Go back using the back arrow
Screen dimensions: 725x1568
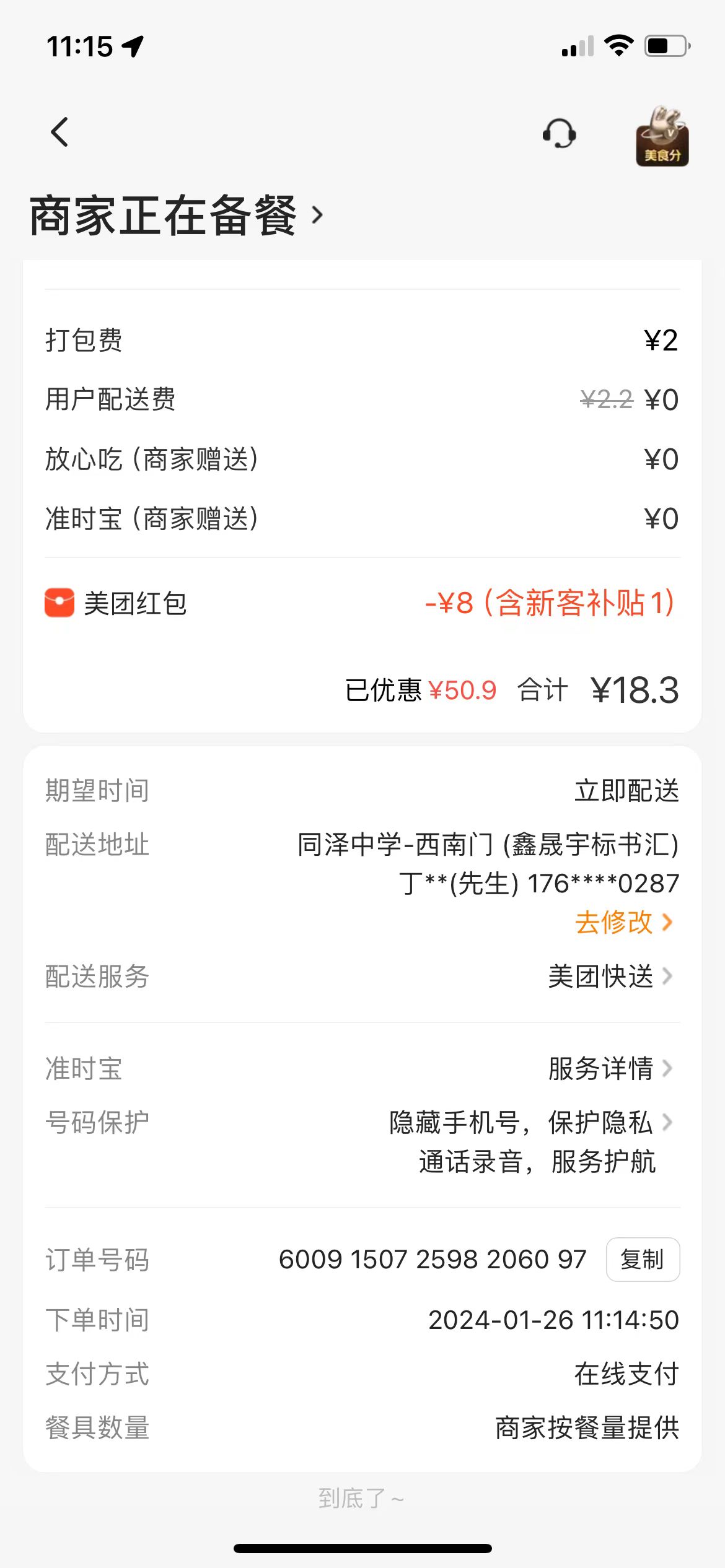59,133
